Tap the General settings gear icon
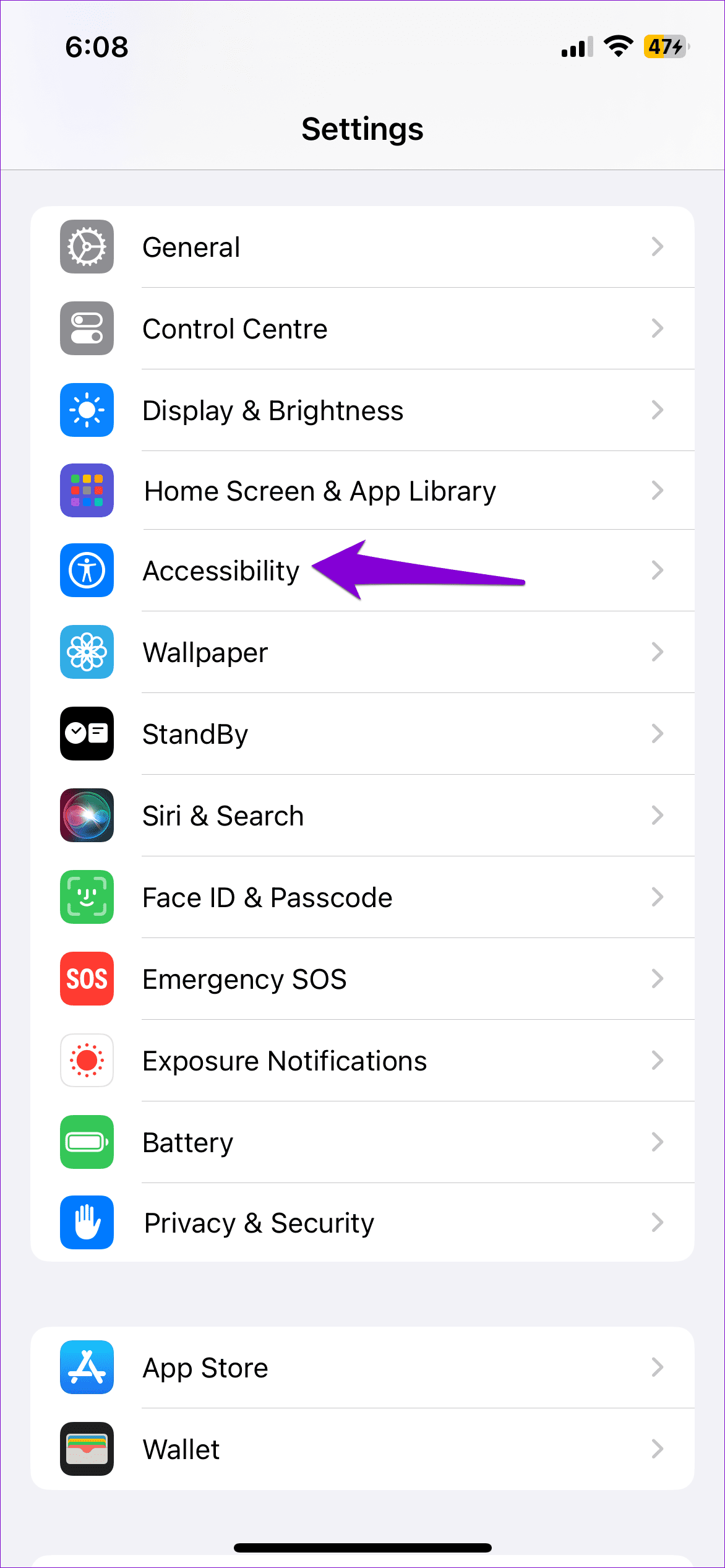 tap(87, 246)
